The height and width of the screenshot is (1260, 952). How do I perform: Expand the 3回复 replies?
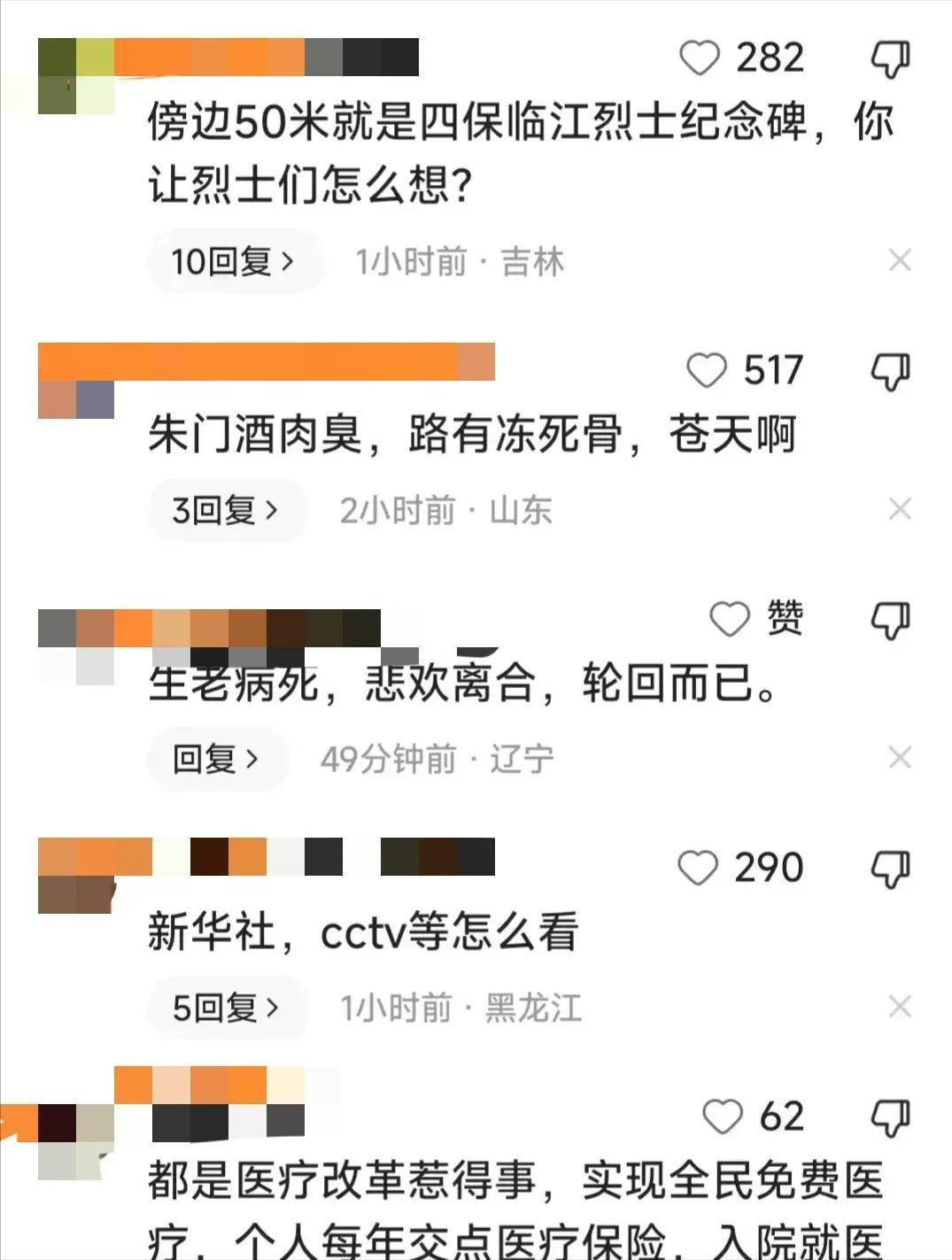coord(226,510)
